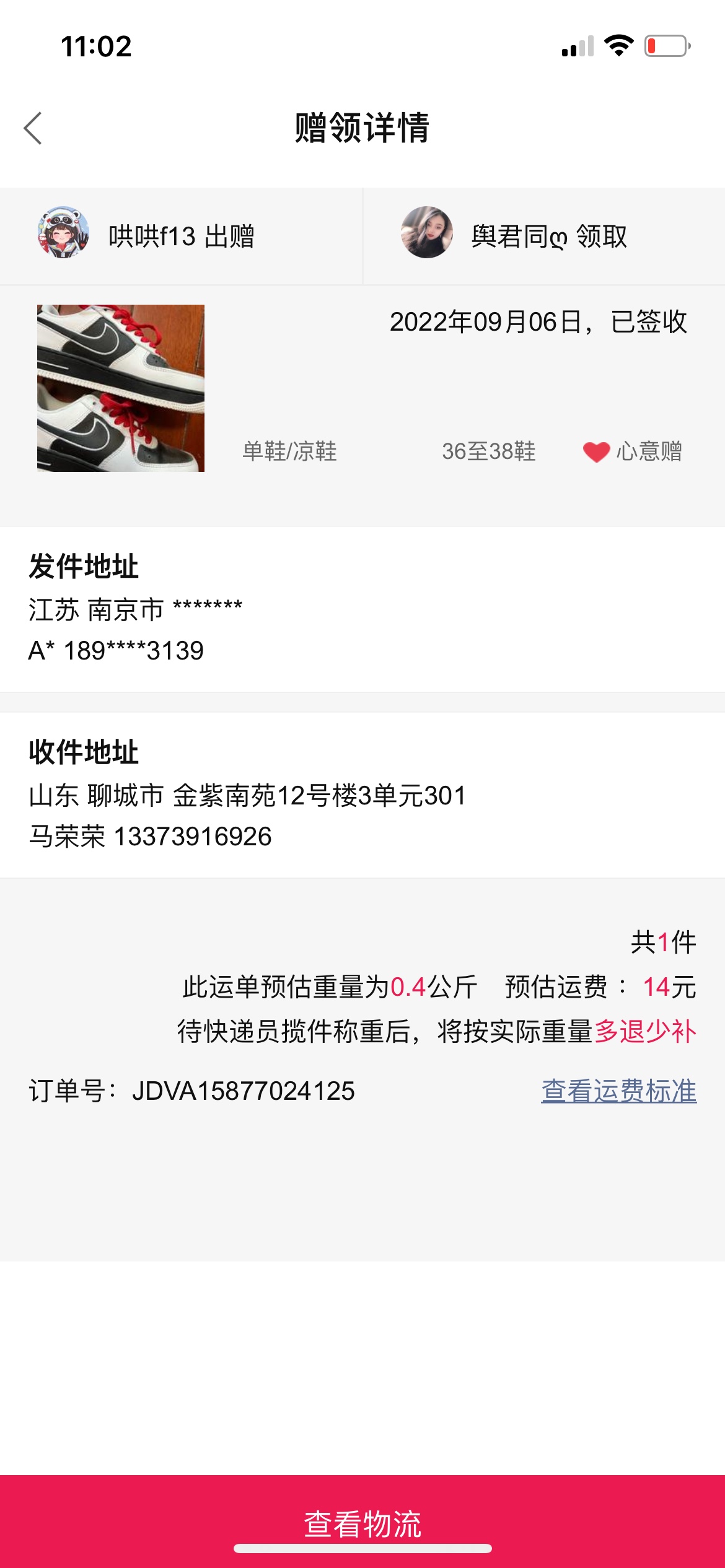Go back using the top-left arrow

click(x=33, y=128)
